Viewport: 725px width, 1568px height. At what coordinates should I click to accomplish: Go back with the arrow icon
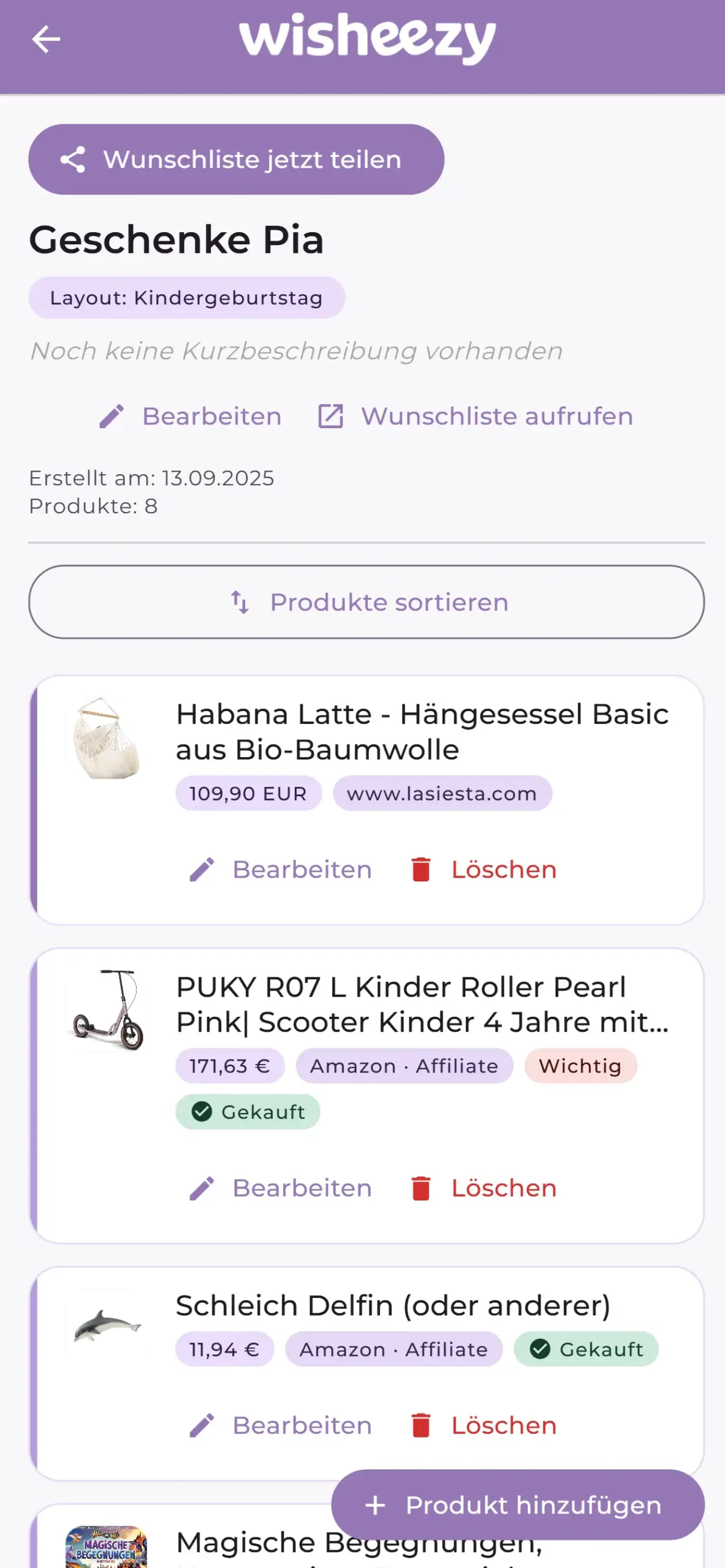click(46, 40)
